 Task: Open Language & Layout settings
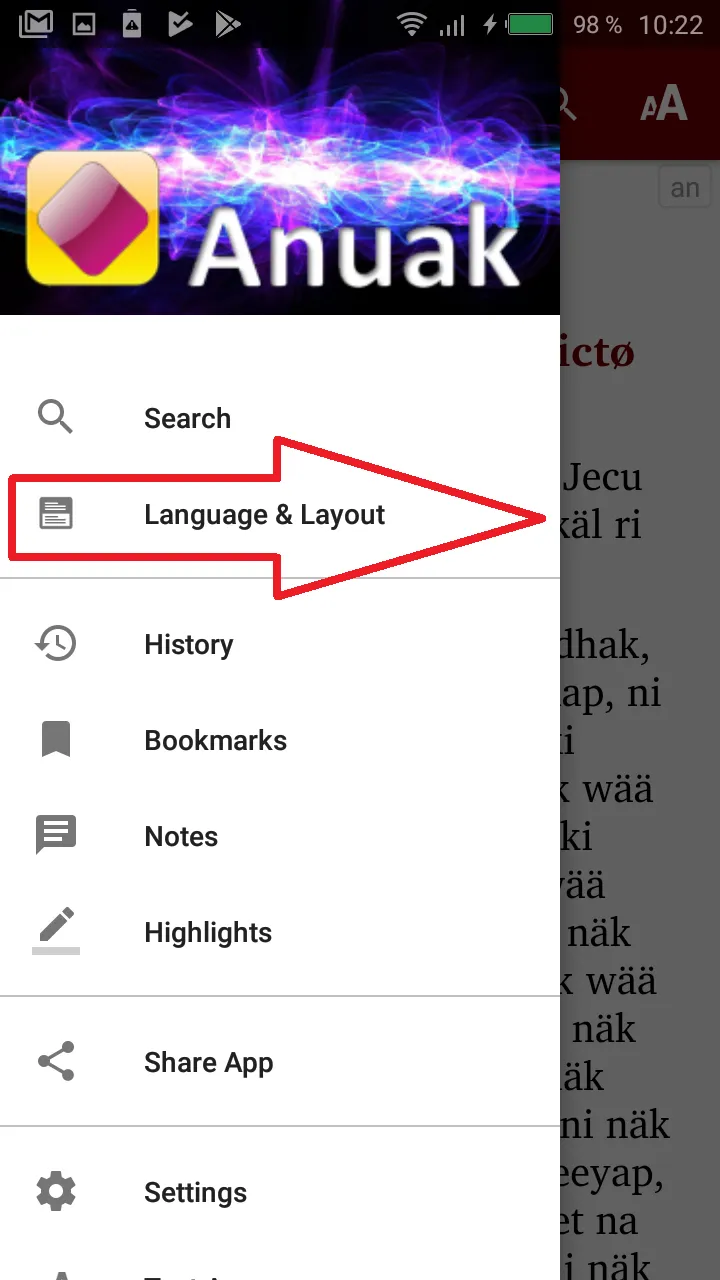[264, 515]
